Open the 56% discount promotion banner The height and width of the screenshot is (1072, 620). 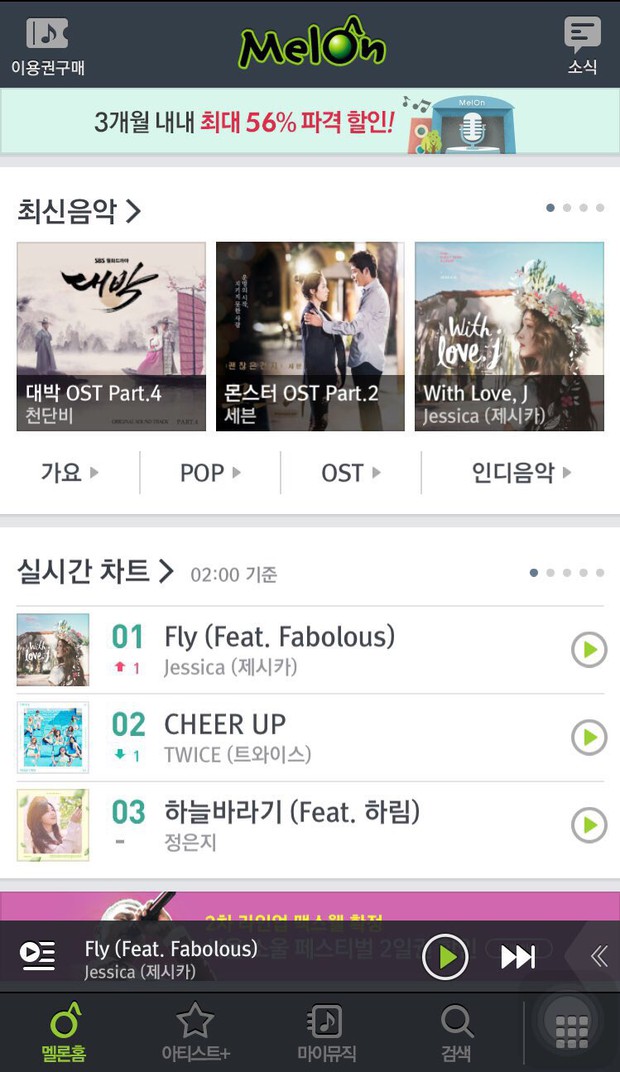310,122
